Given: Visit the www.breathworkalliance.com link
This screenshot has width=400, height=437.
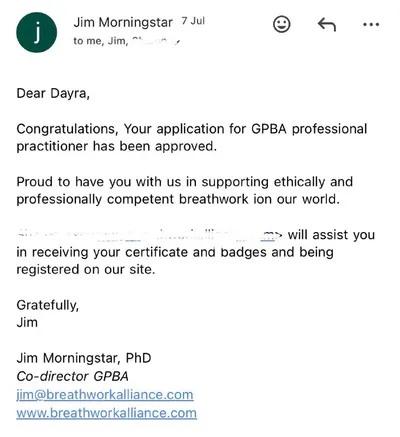Looking at the screenshot, I should pyautogui.click(x=106, y=413).
